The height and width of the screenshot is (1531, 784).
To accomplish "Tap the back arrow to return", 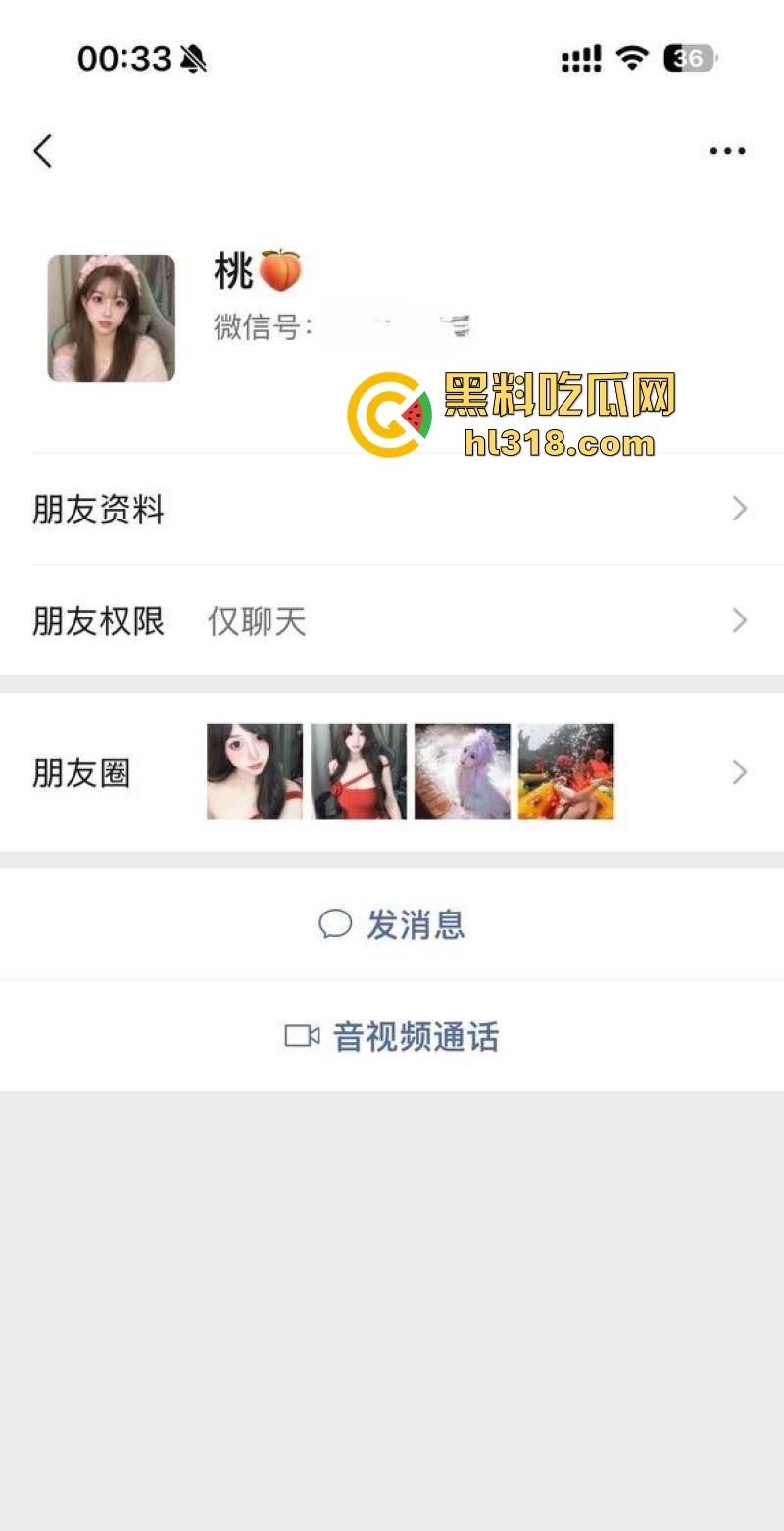I will [41, 151].
